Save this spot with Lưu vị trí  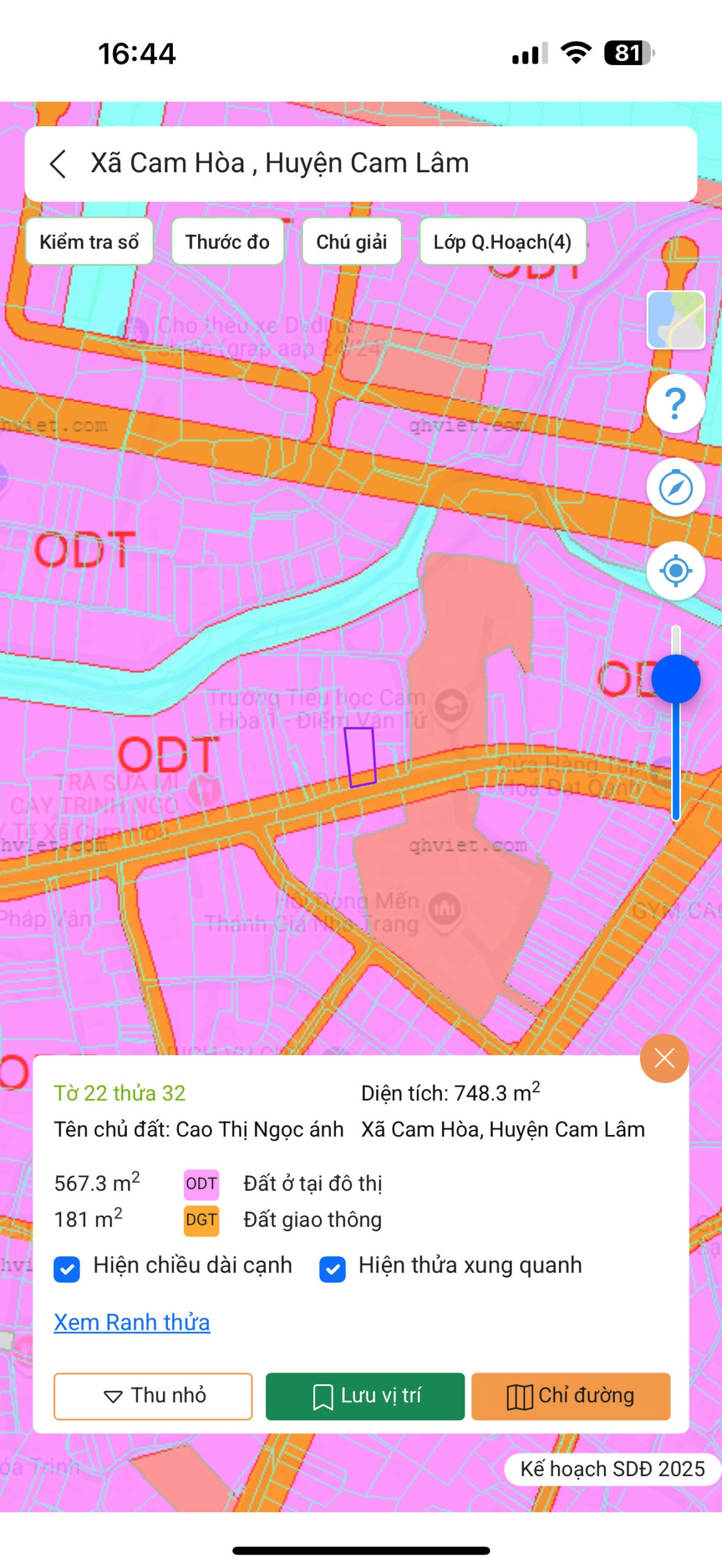[365, 1396]
